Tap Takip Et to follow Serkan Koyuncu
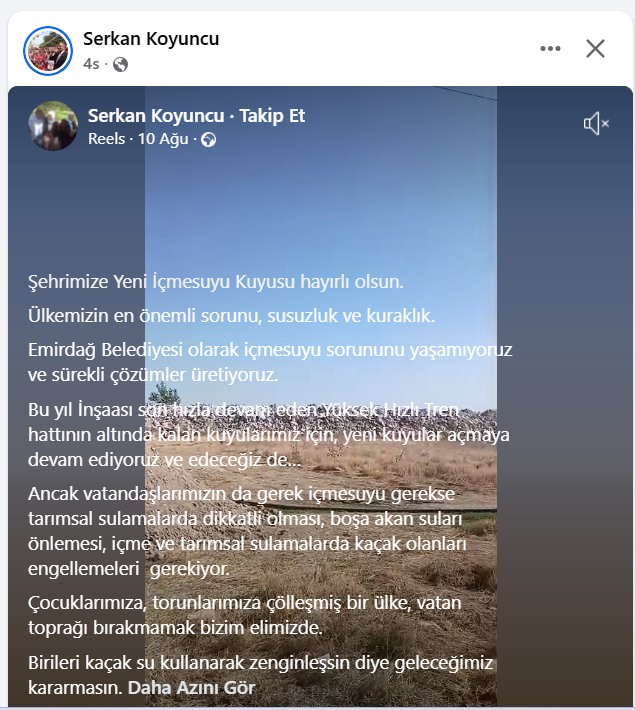 coord(272,116)
